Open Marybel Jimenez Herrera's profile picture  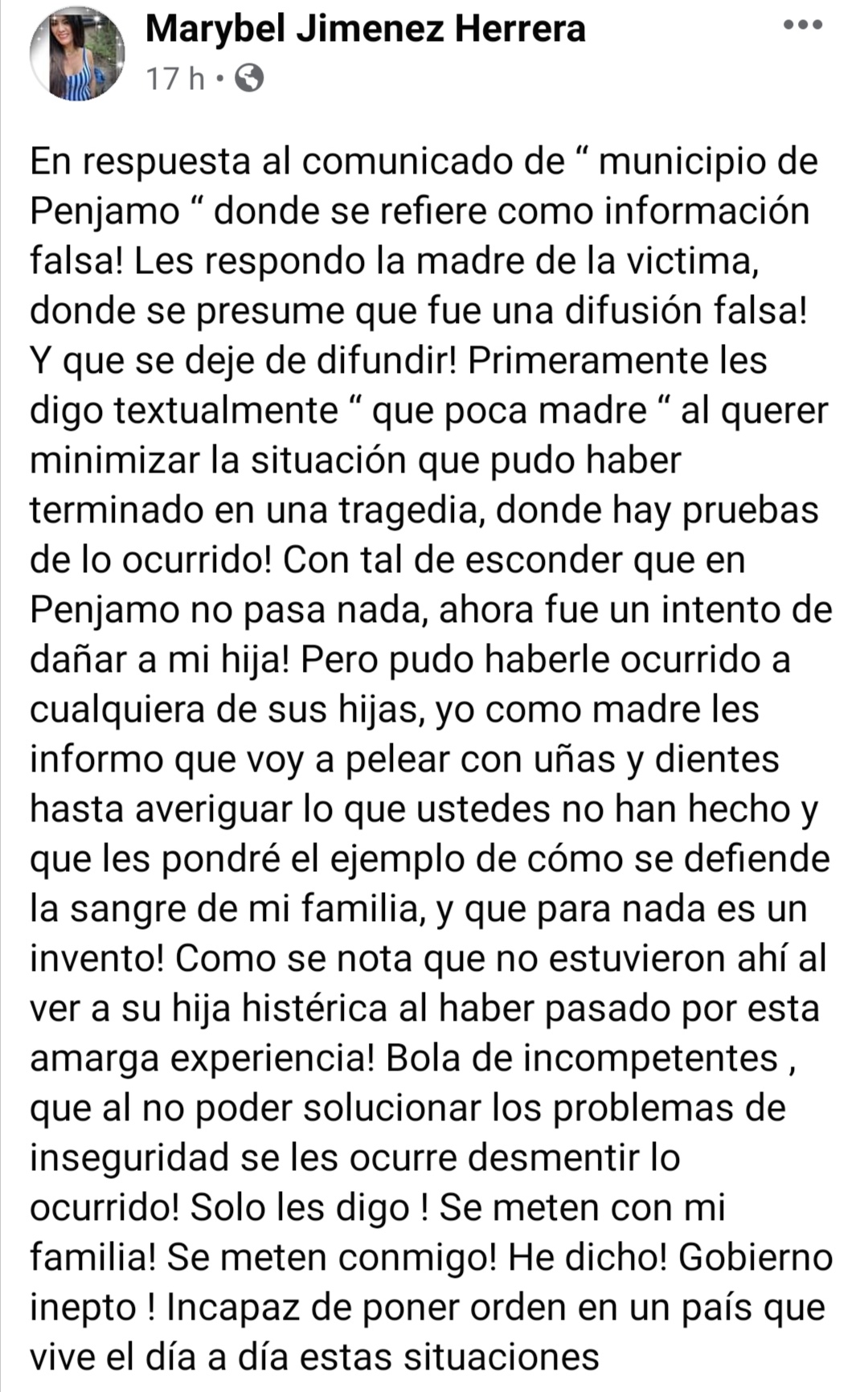pyautogui.click(x=77, y=55)
